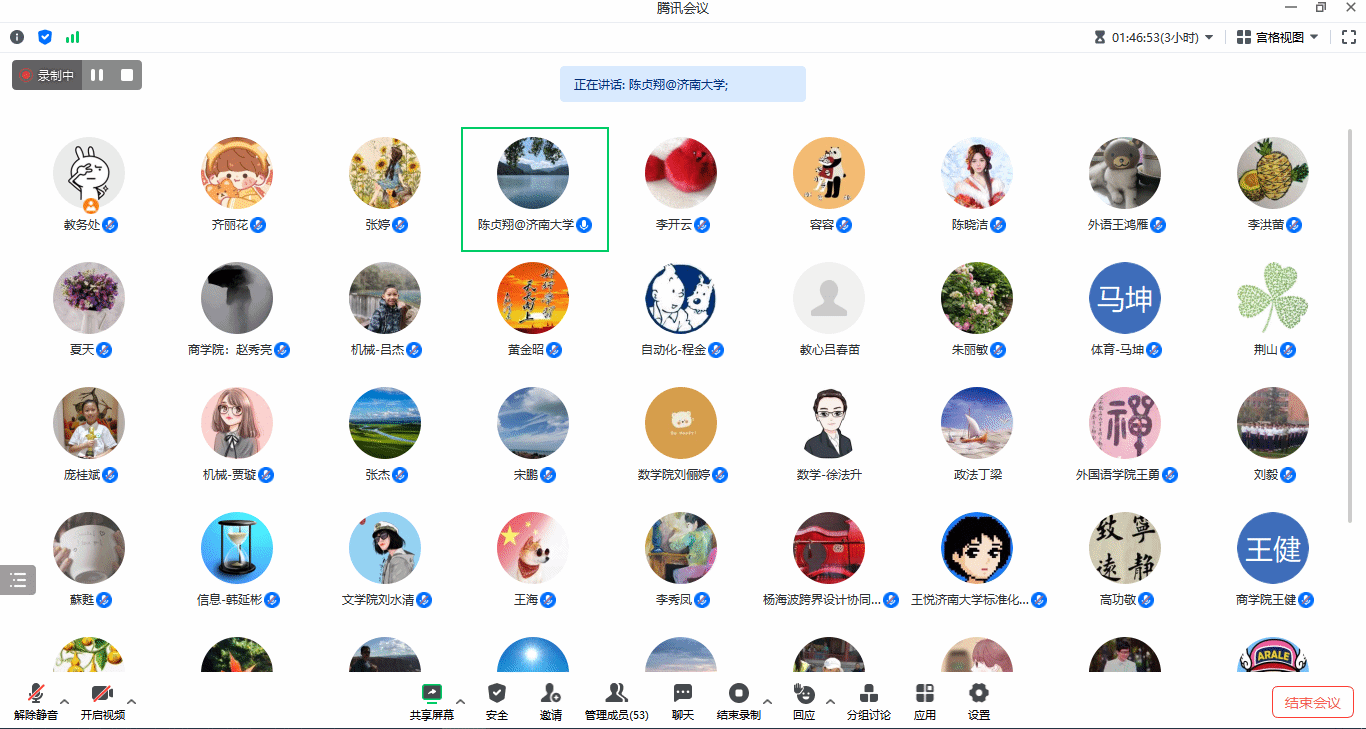Turn on camera with 开启视频

point(103,700)
